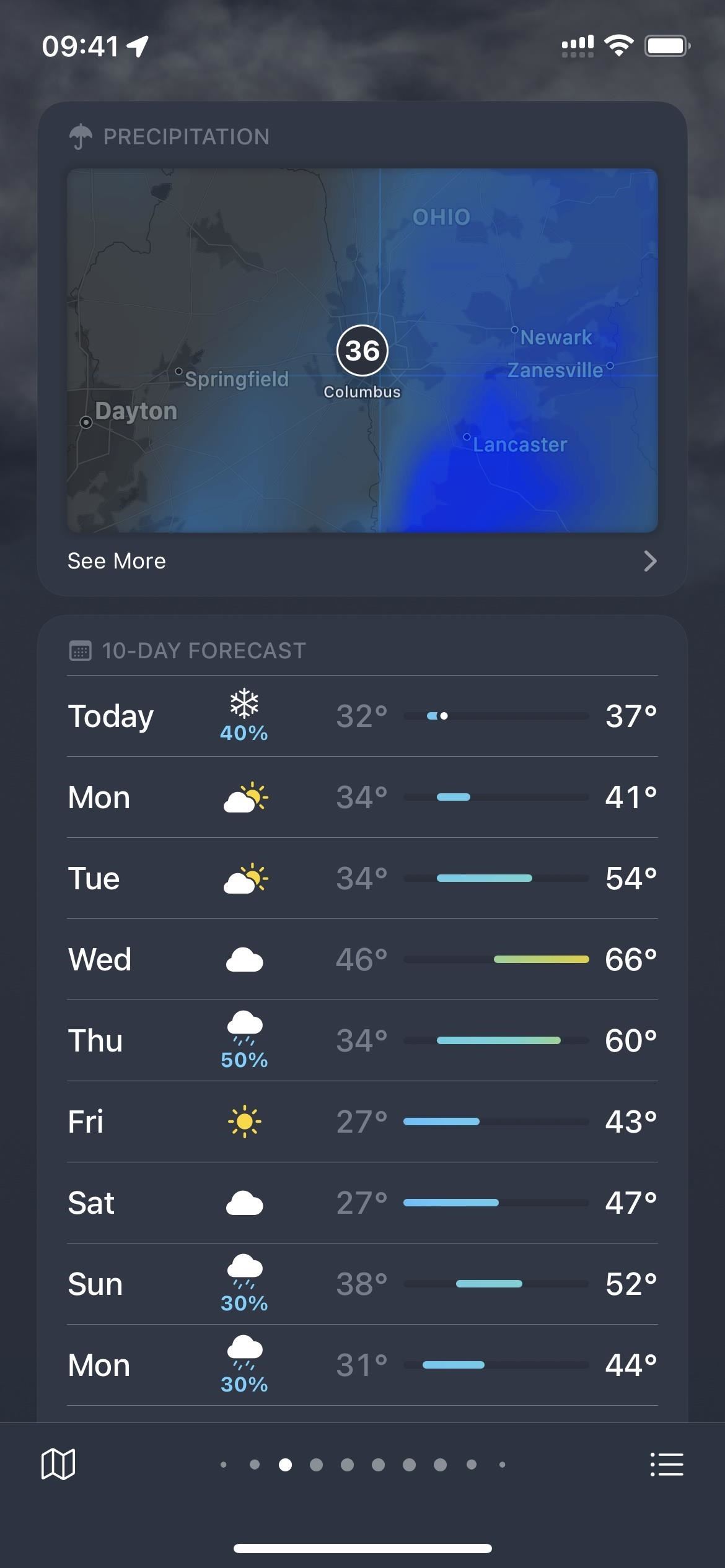View Tue forecast details
Screen dimensions: 725x1568
[362, 879]
